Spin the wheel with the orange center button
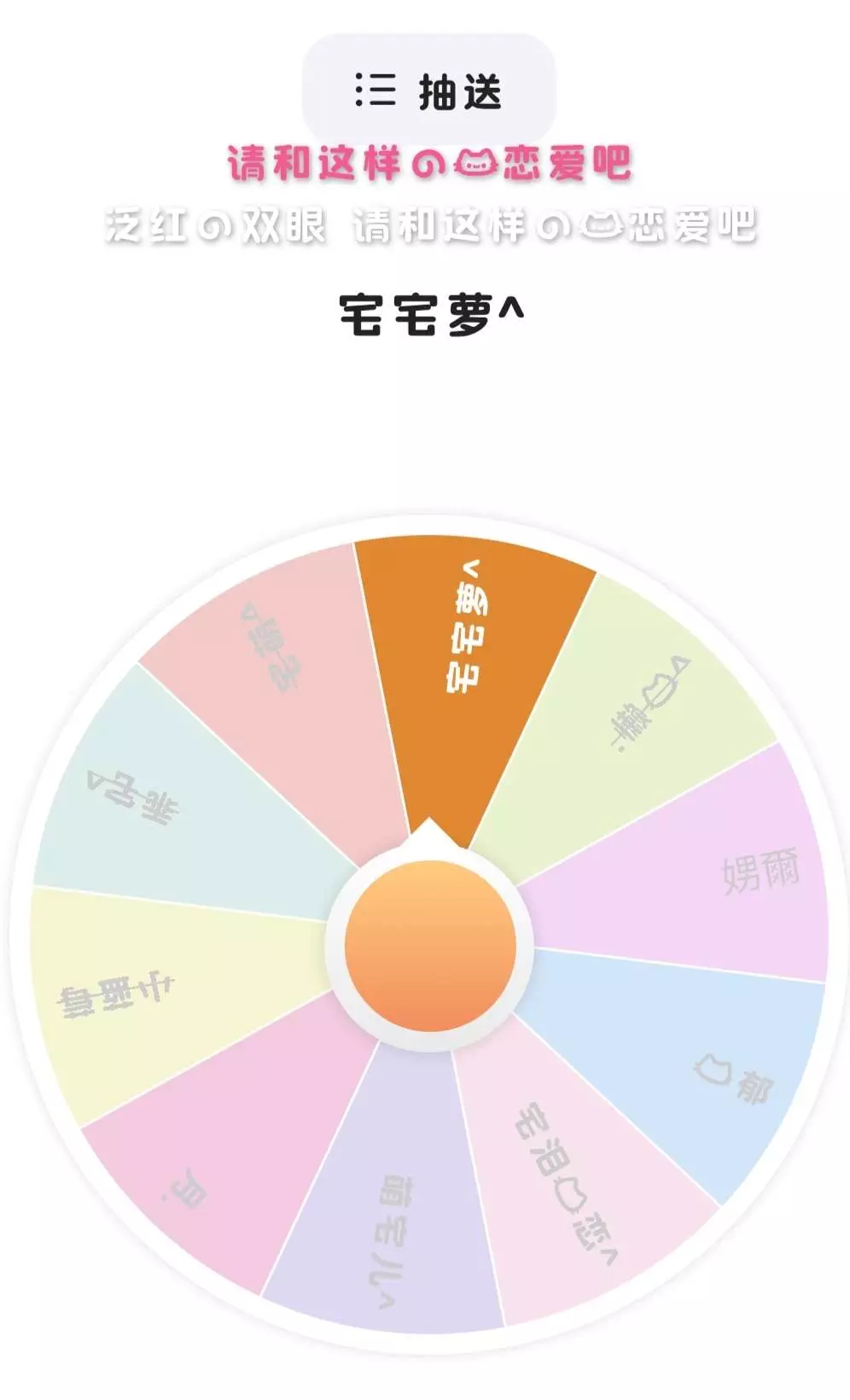The height and width of the screenshot is (1400, 850). pyautogui.click(x=430, y=945)
